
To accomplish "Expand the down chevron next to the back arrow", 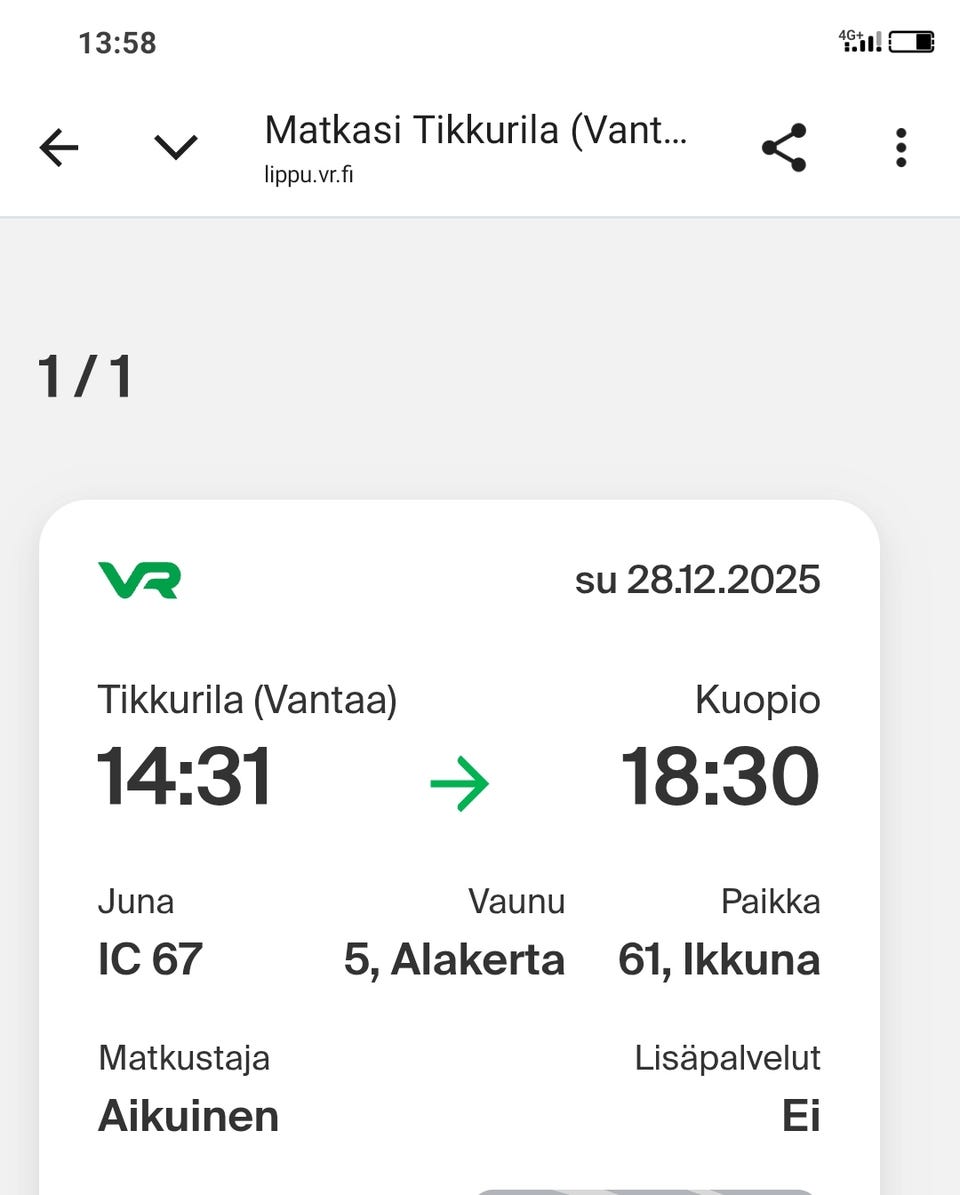I will tap(175, 146).
